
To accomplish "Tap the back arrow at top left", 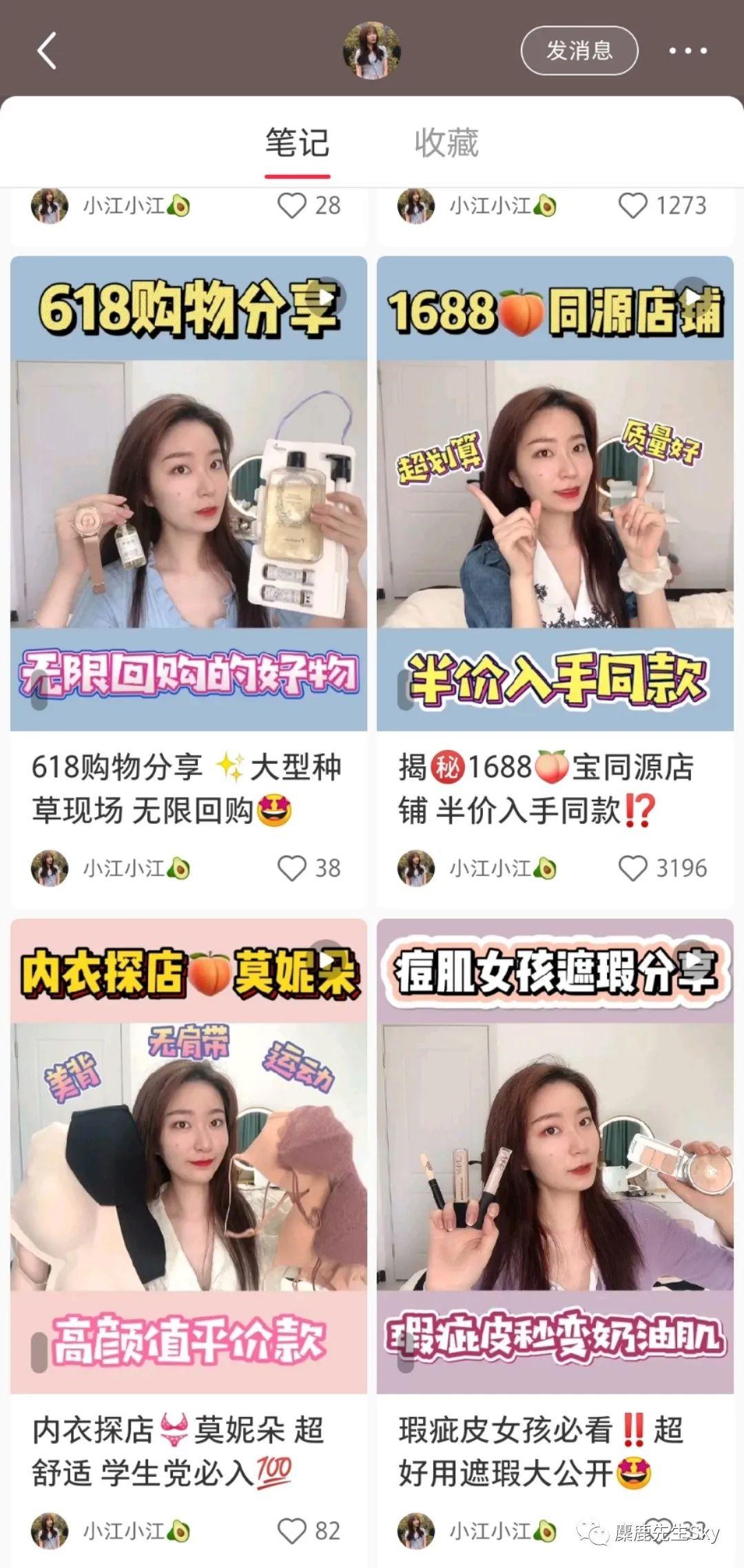I will tap(46, 52).
